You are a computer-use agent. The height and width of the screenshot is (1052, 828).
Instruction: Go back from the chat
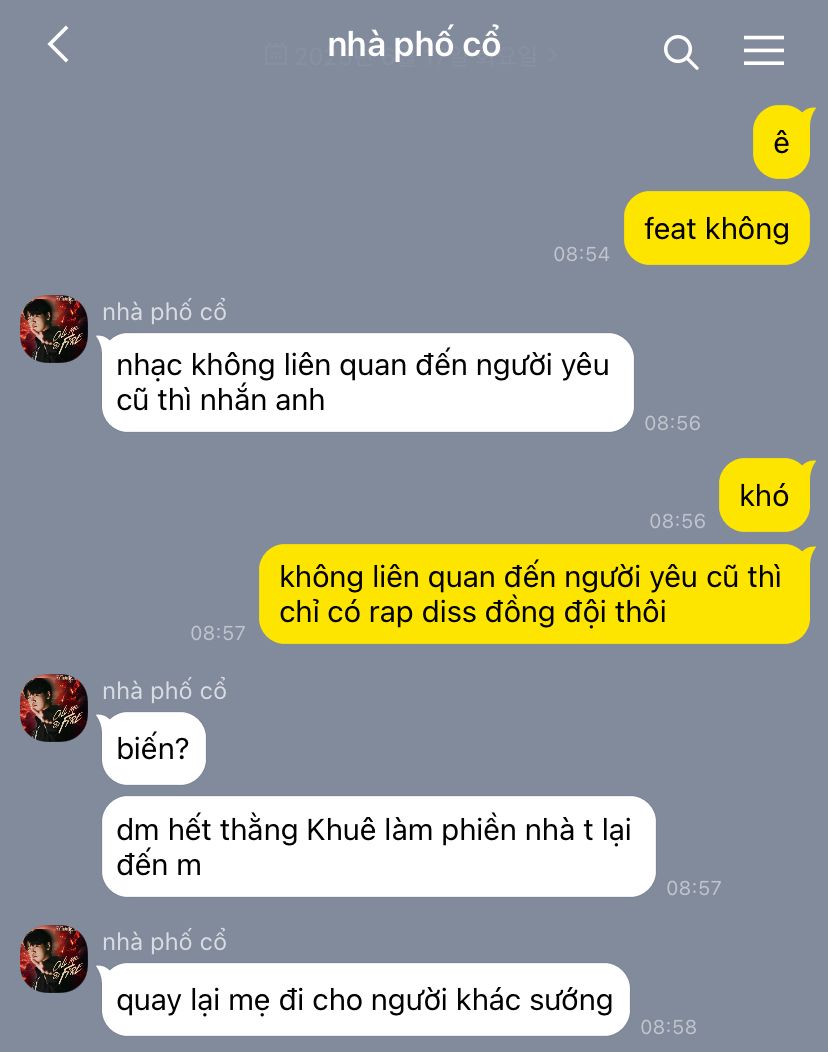pos(59,46)
